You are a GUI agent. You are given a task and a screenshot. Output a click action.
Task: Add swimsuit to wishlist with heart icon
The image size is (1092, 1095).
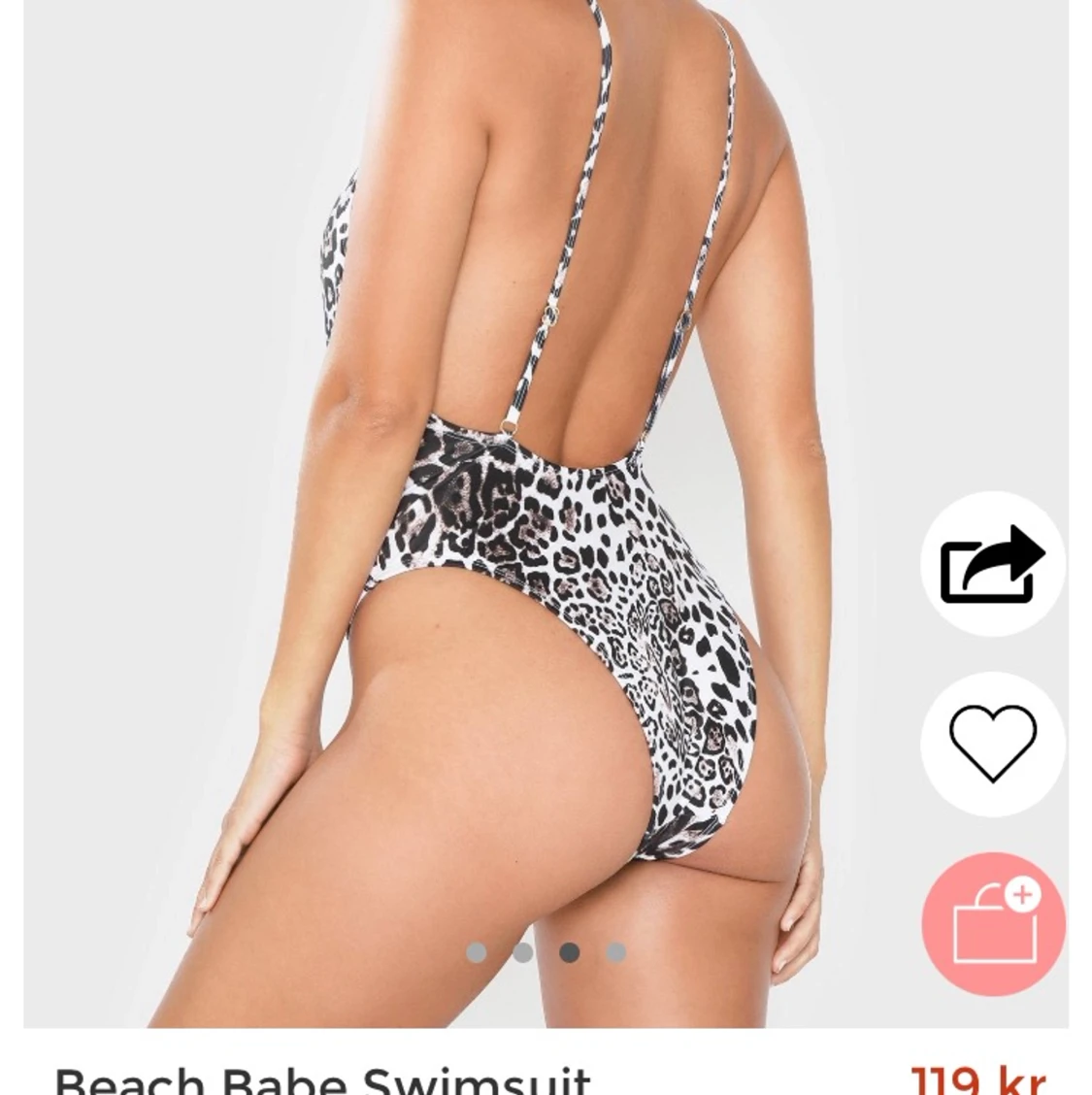click(992, 744)
